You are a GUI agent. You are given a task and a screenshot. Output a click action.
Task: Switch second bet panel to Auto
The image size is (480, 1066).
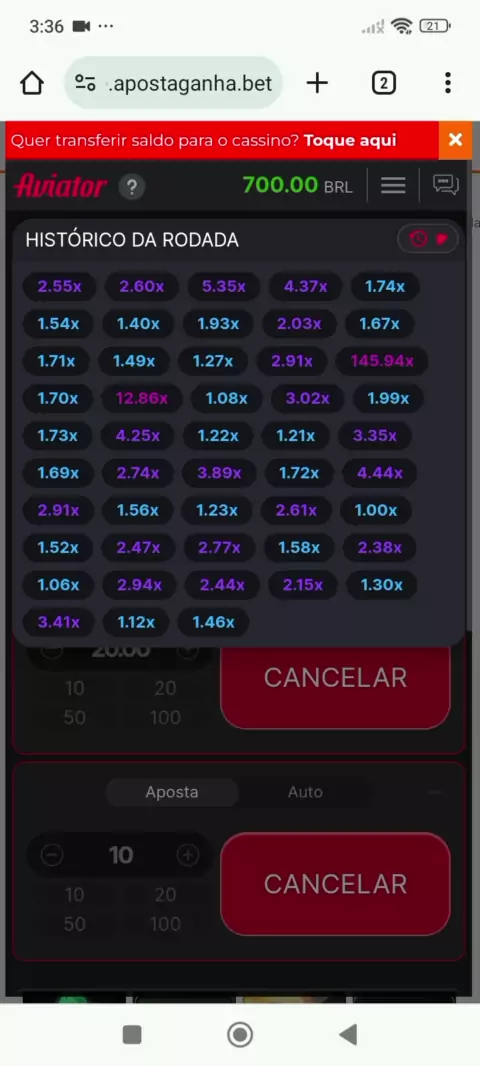(x=305, y=792)
